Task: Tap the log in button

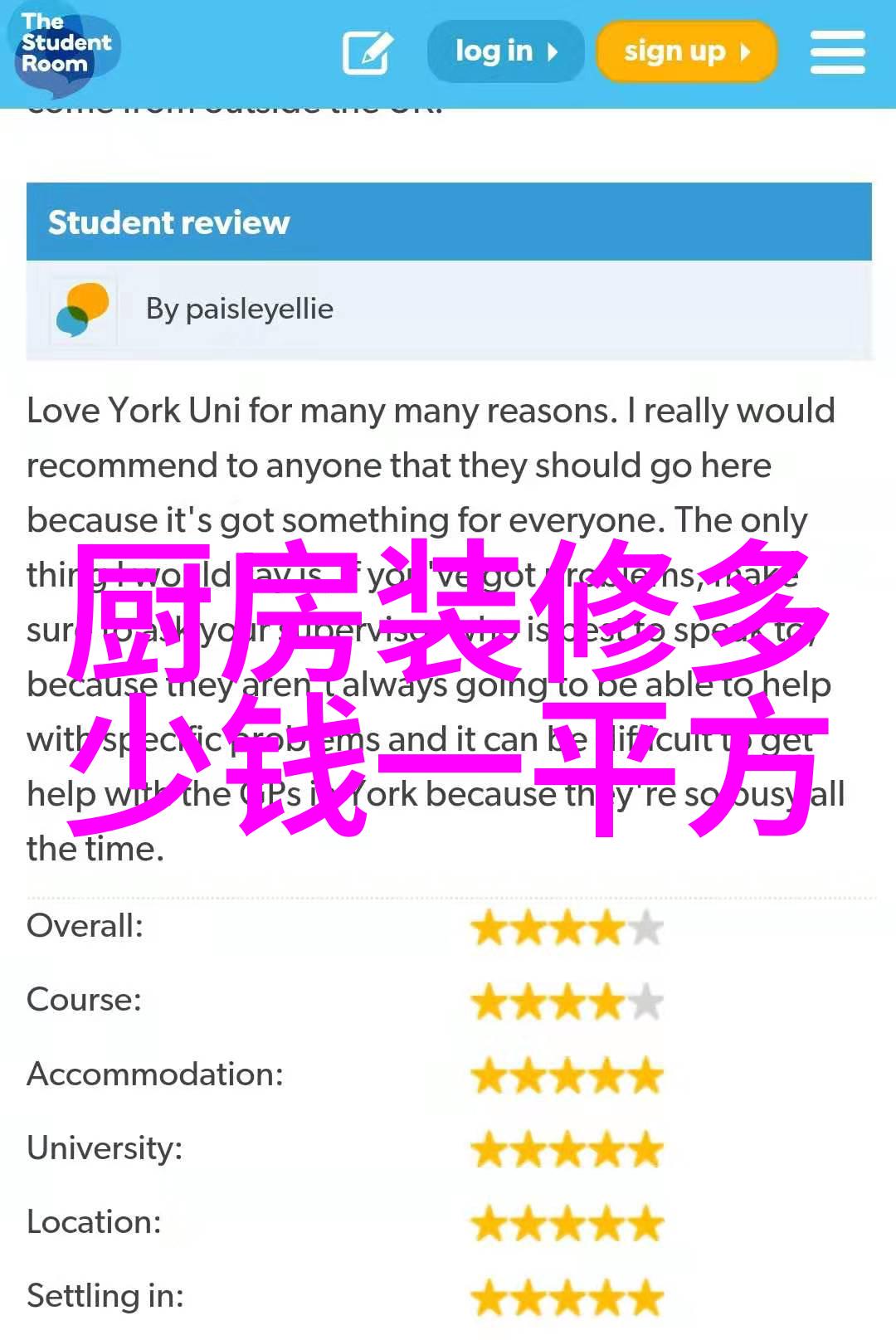Action: tap(505, 51)
